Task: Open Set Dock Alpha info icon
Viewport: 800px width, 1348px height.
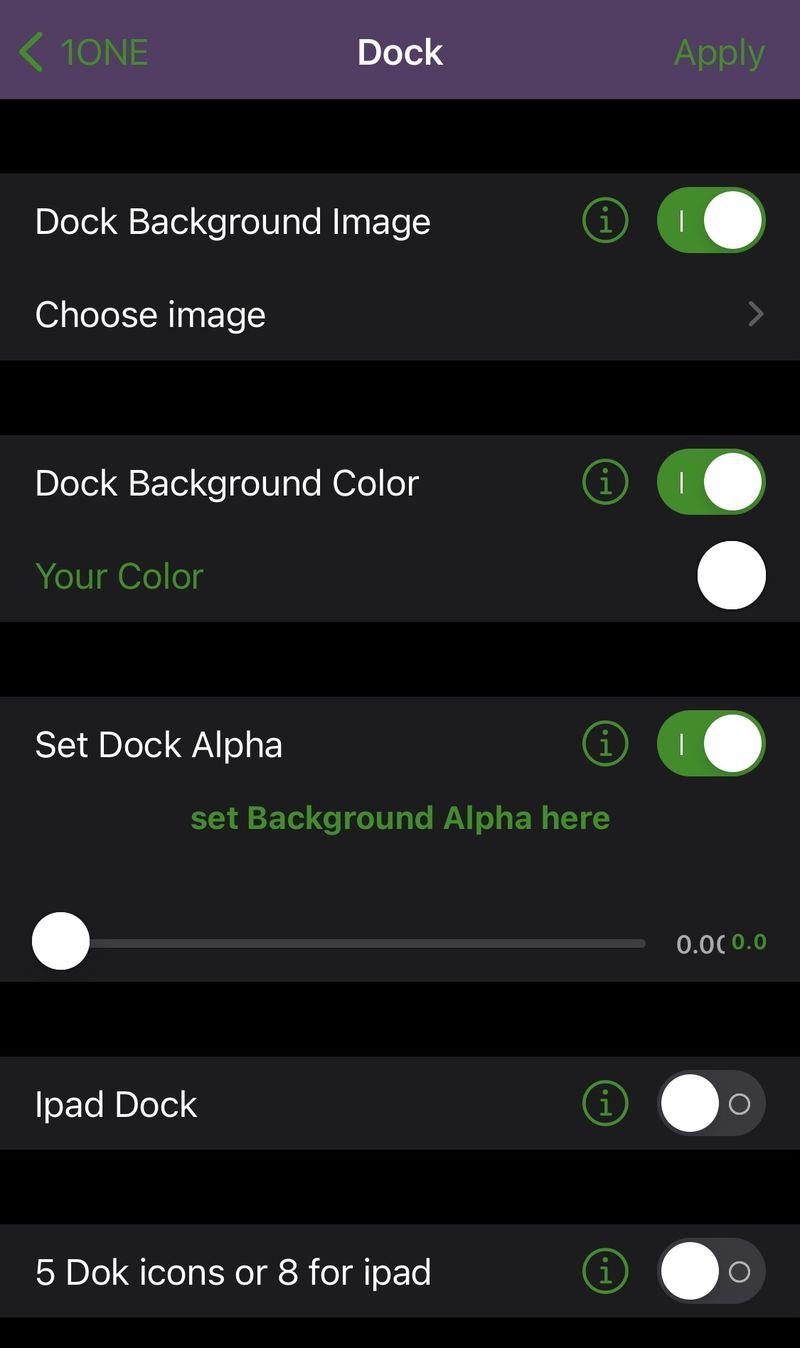Action: 605,743
